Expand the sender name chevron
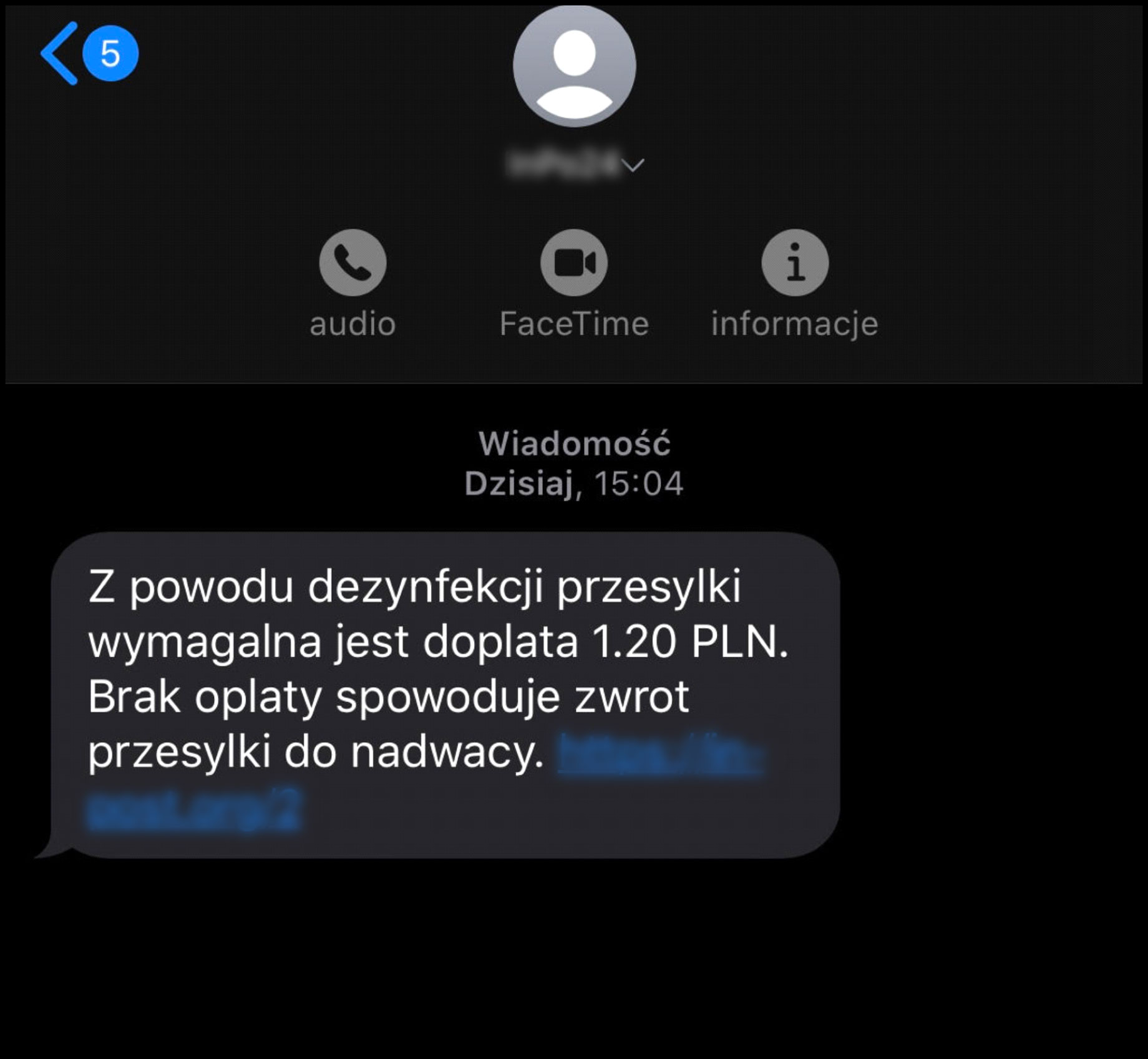The width and height of the screenshot is (1148, 1059). point(634,165)
